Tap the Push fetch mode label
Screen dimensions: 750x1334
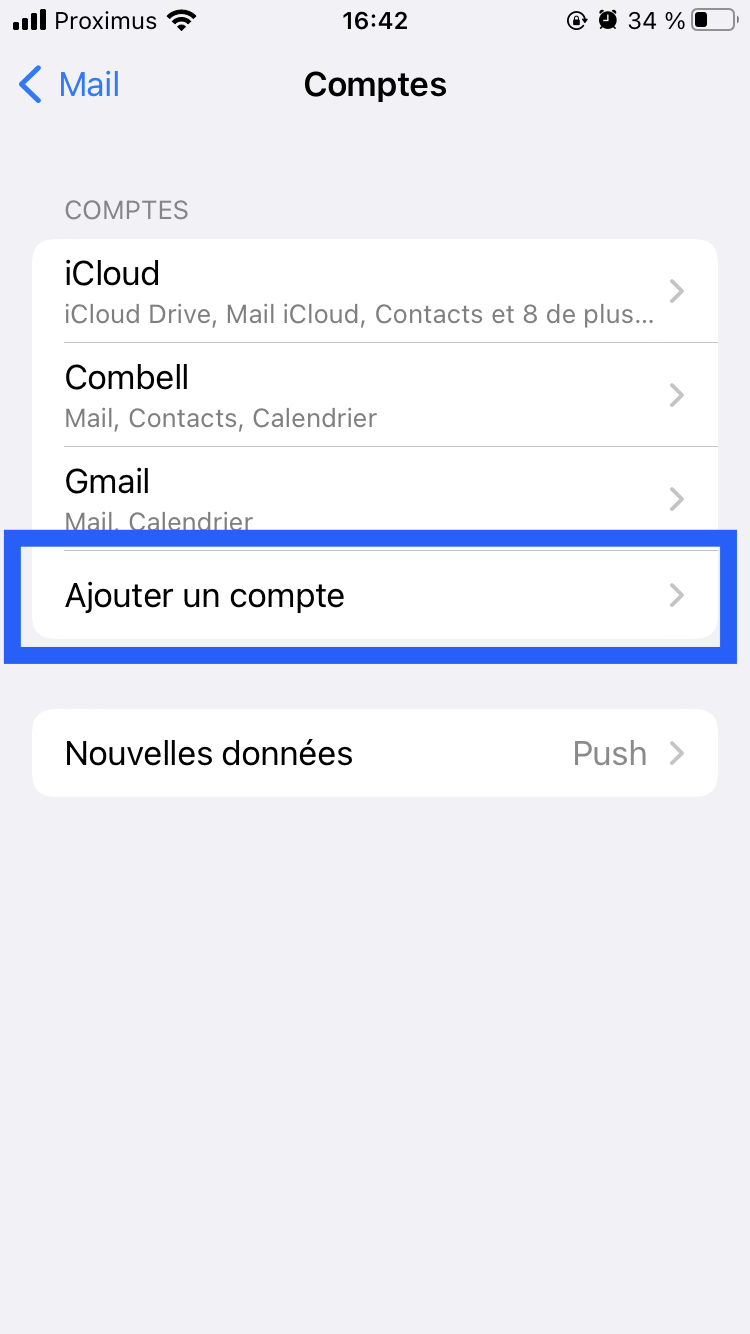coord(609,753)
